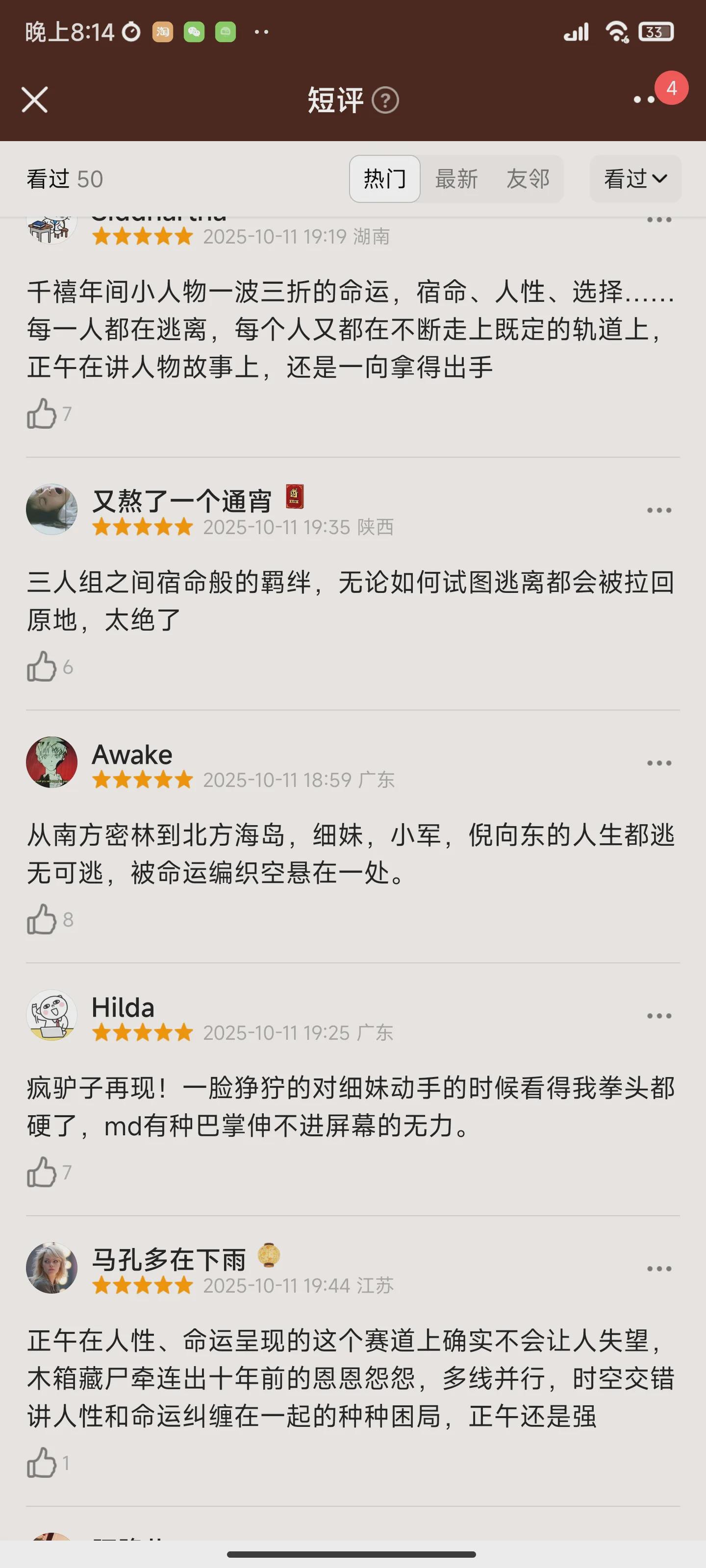Open the top-right more options menu
The width and height of the screenshot is (706, 1568).
pos(644,99)
